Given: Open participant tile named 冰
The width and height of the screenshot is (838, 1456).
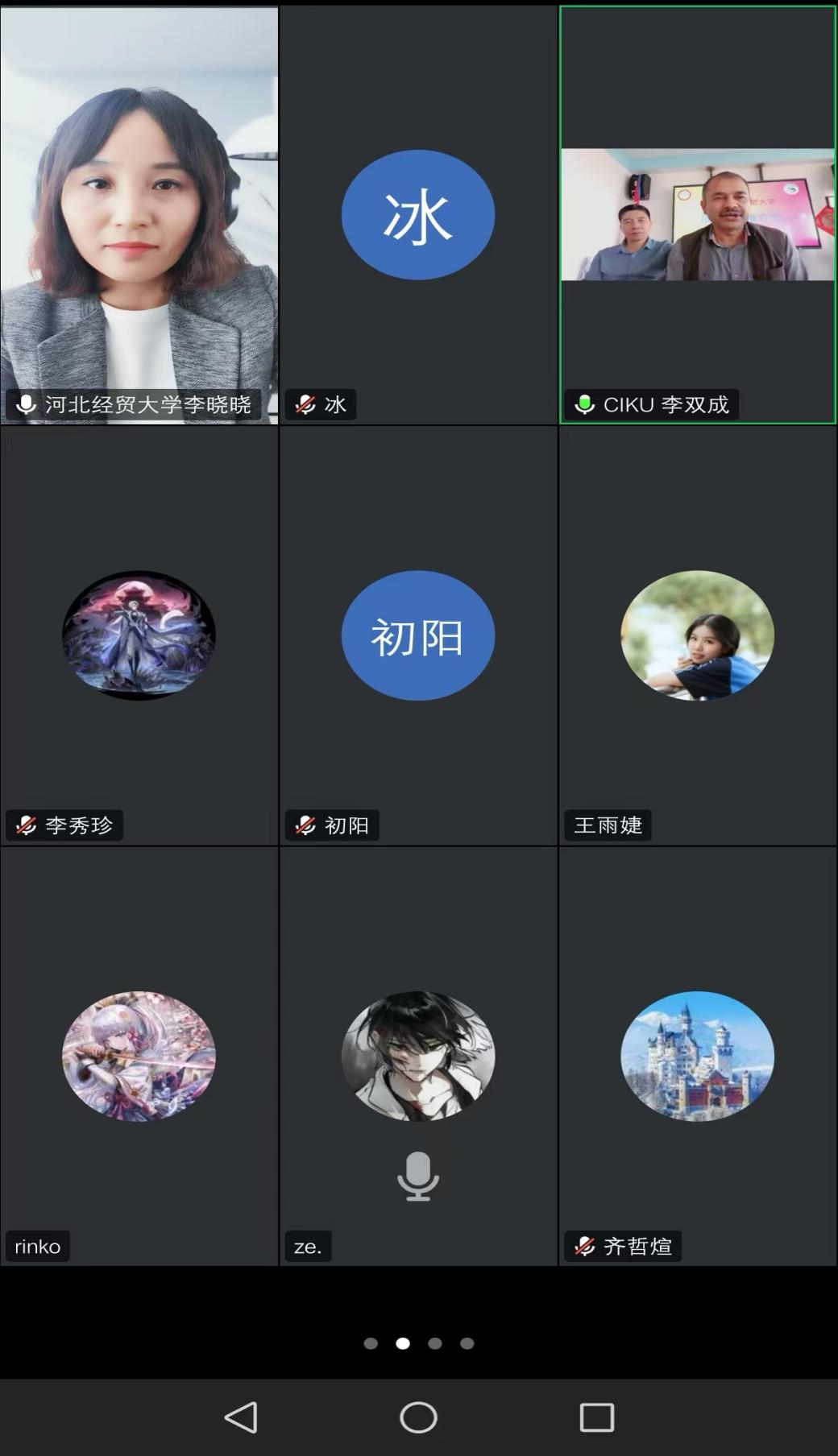Looking at the screenshot, I should click(417, 215).
